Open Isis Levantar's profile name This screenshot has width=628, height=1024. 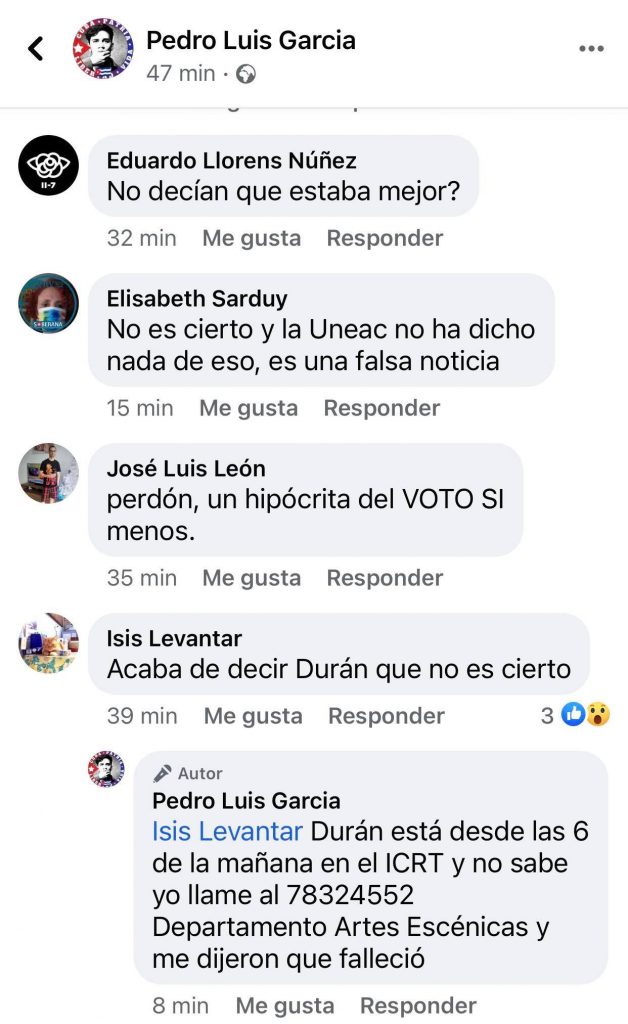[x=174, y=638]
